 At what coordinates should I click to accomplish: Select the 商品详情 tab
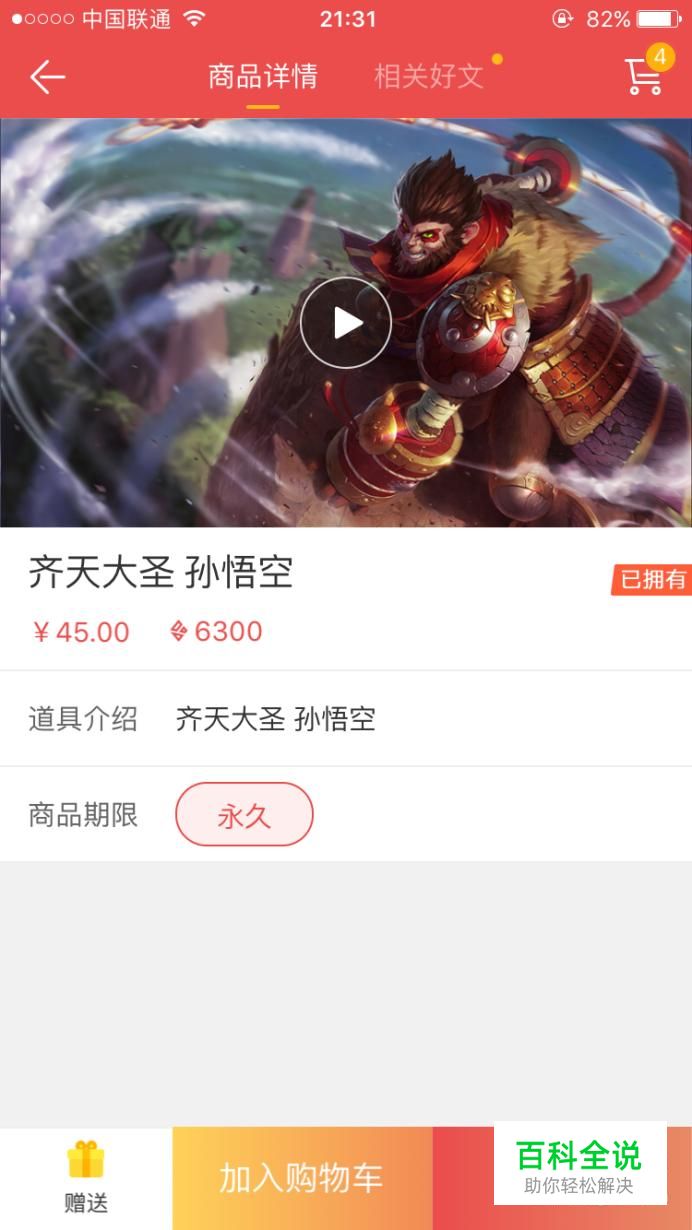(262, 76)
